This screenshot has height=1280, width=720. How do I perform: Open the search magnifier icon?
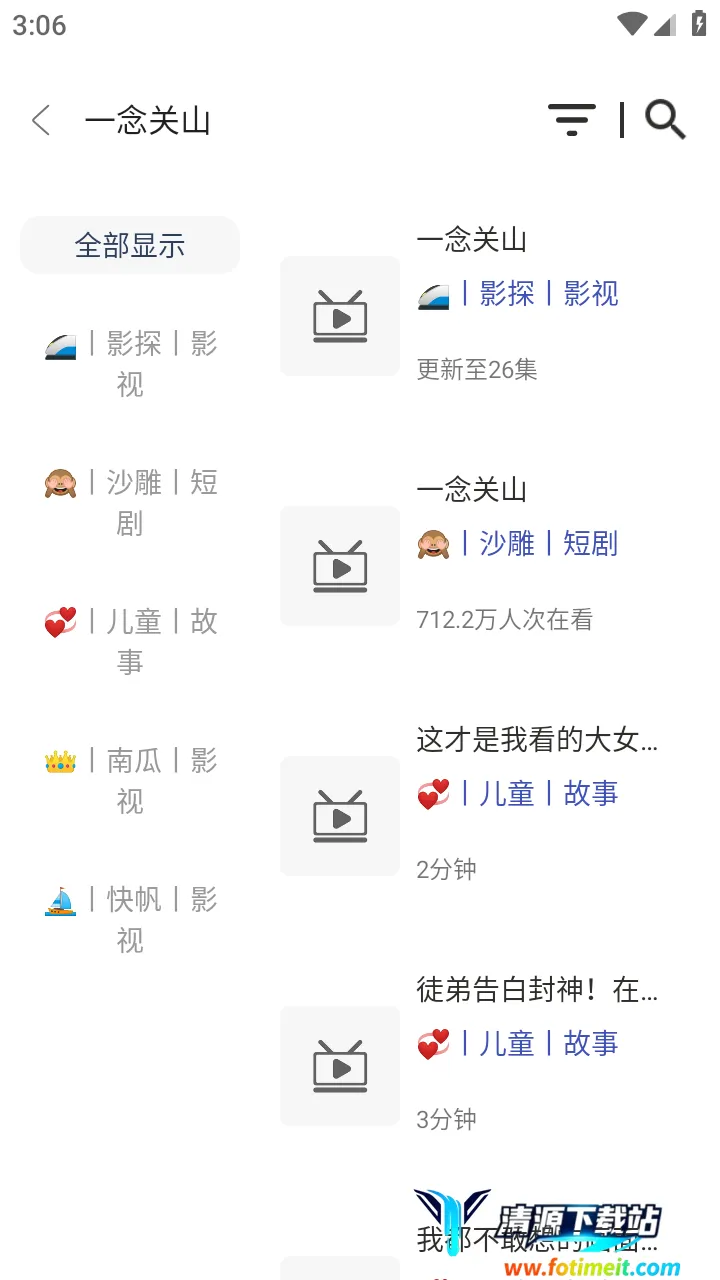point(665,120)
